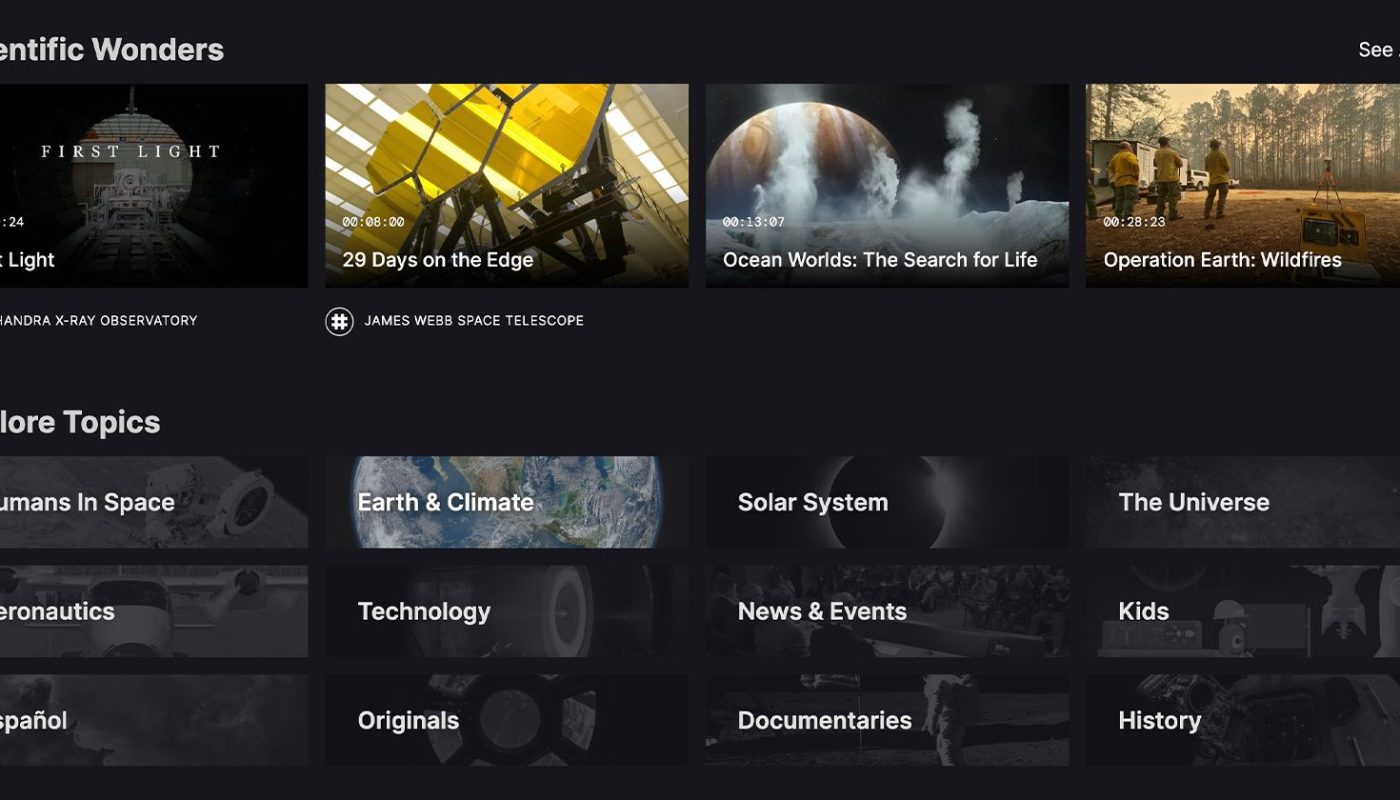
Task: Explore The Universe topic
Action: (1242, 502)
